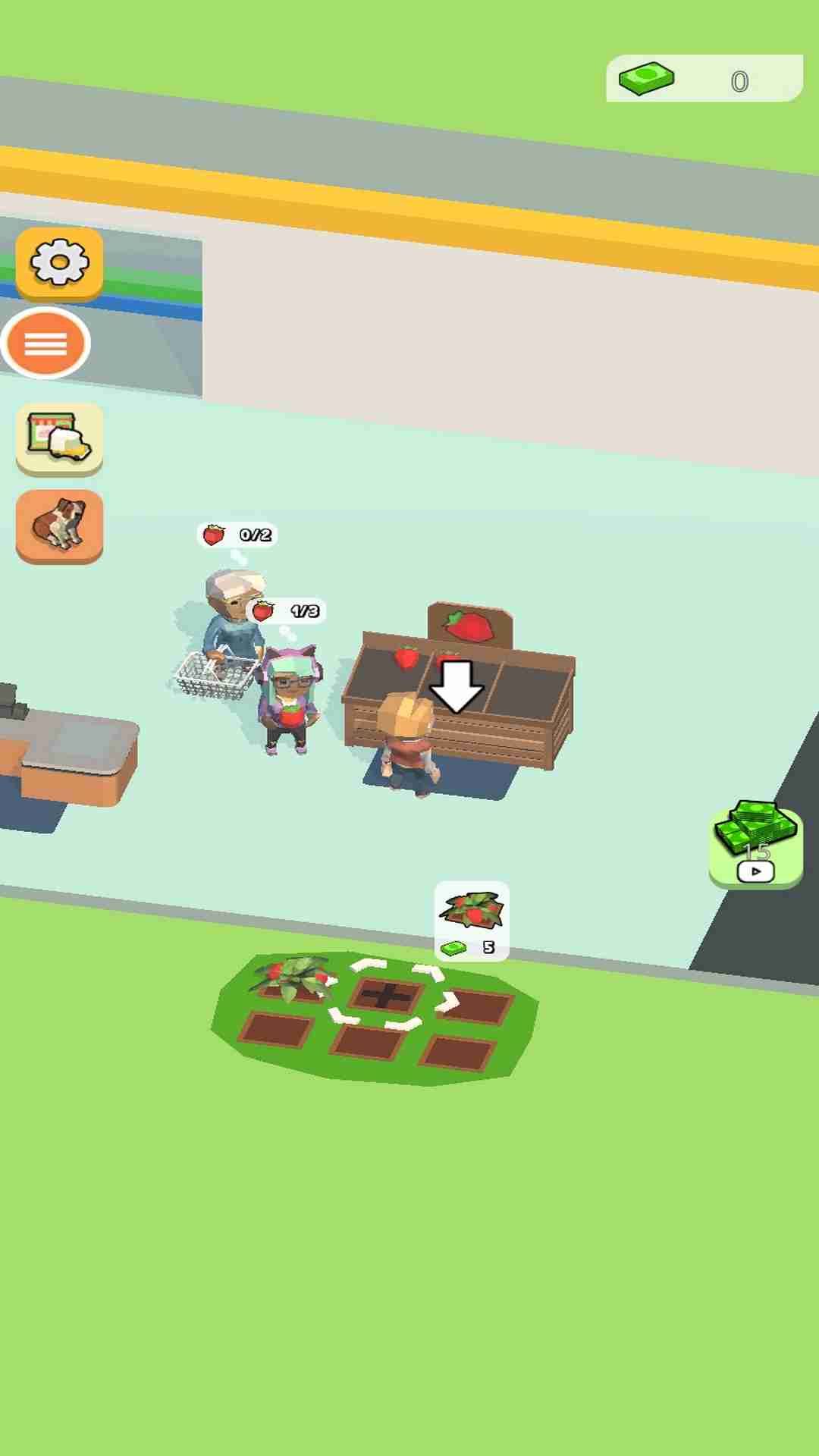The height and width of the screenshot is (1456, 819).
Task: Tap the strawberry plant costing 5 cash
Action: point(472,921)
